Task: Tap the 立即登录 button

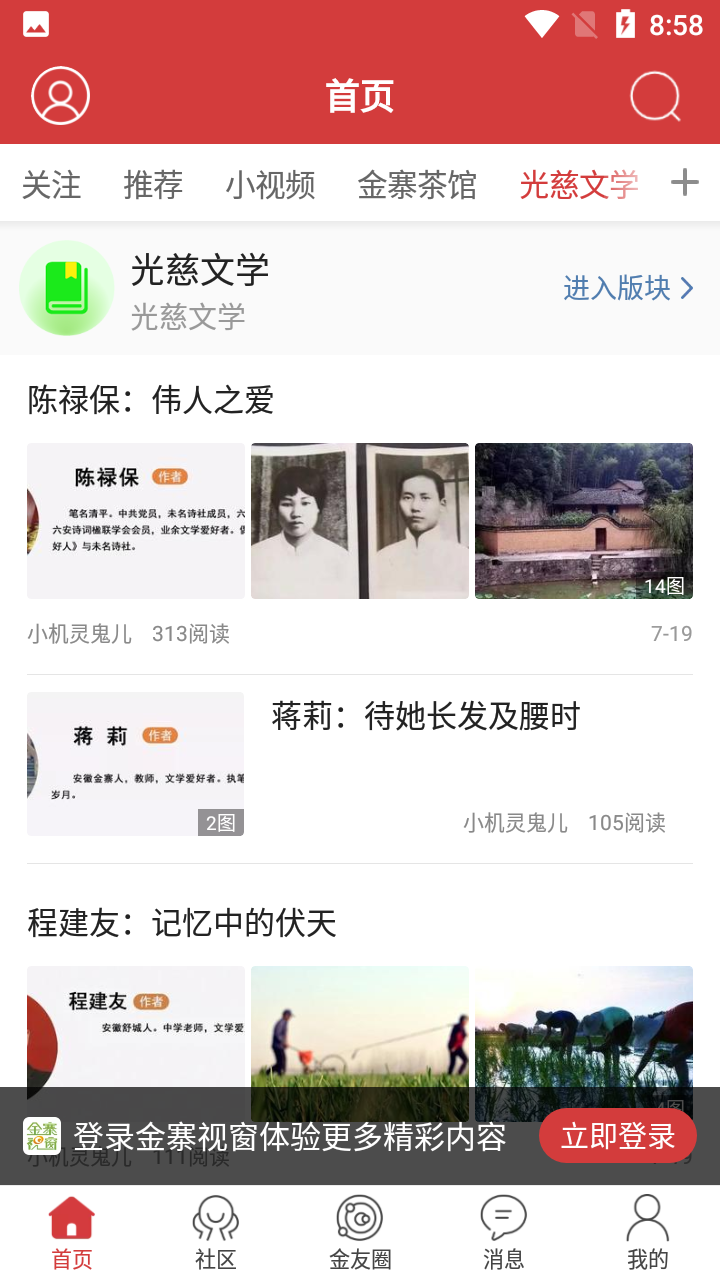Action: click(x=617, y=1136)
